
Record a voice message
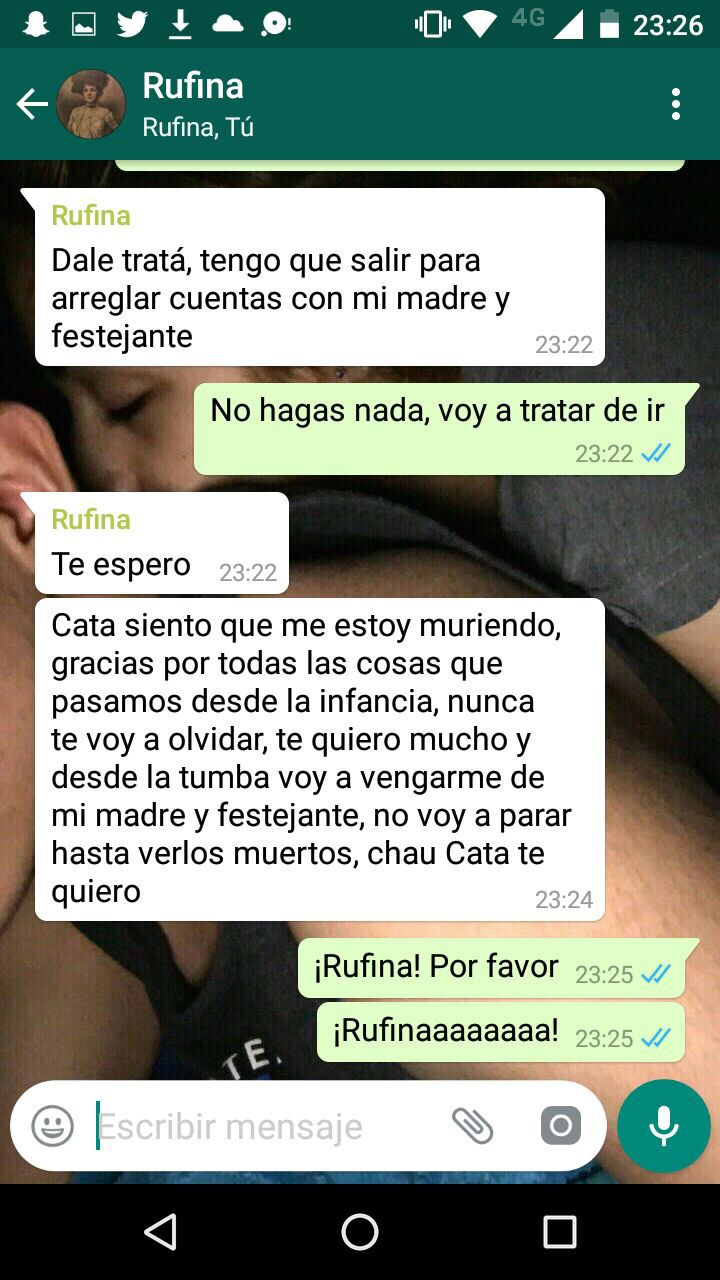coord(663,1126)
